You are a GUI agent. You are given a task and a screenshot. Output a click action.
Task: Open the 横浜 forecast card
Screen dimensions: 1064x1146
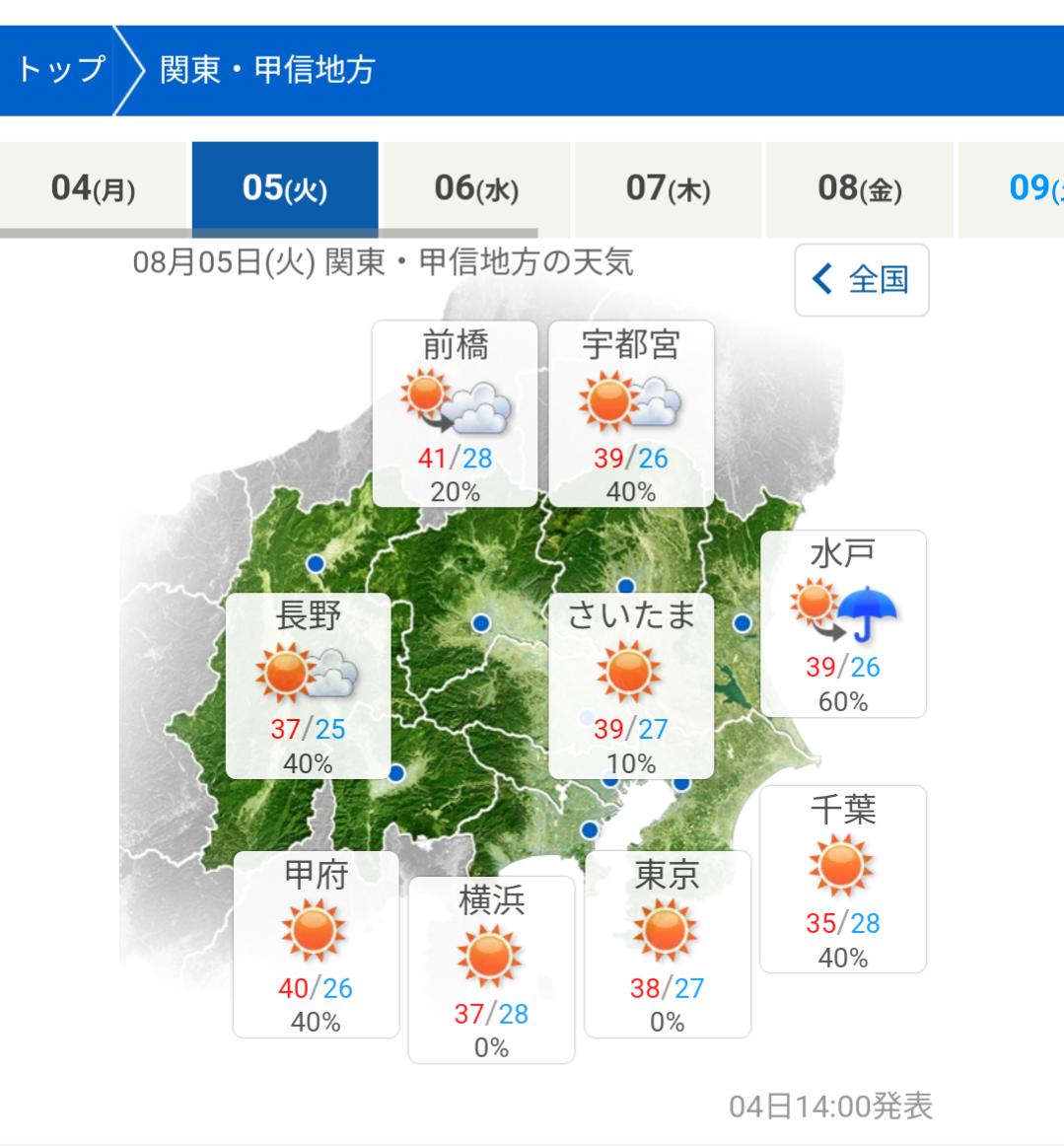pyautogui.click(x=491, y=969)
